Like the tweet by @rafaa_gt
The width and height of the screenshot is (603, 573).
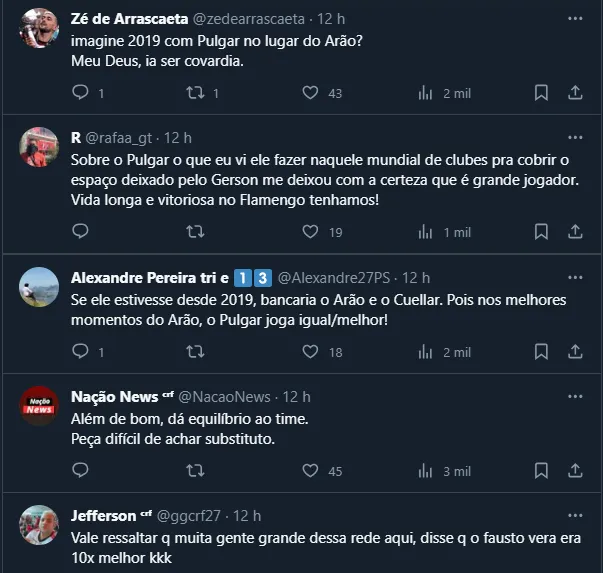[x=310, y=231]
